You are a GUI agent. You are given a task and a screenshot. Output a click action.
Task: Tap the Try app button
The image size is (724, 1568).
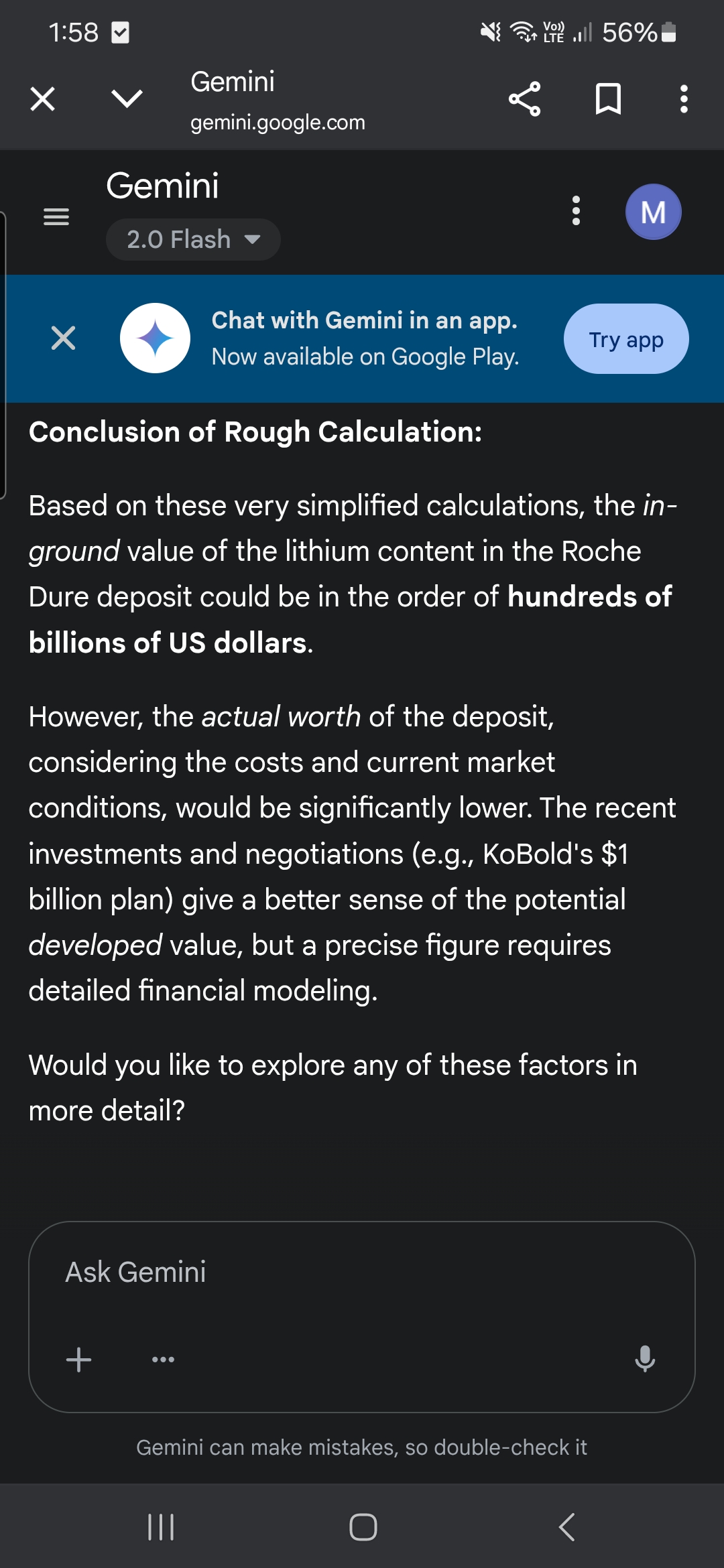[x=626, y=338]
